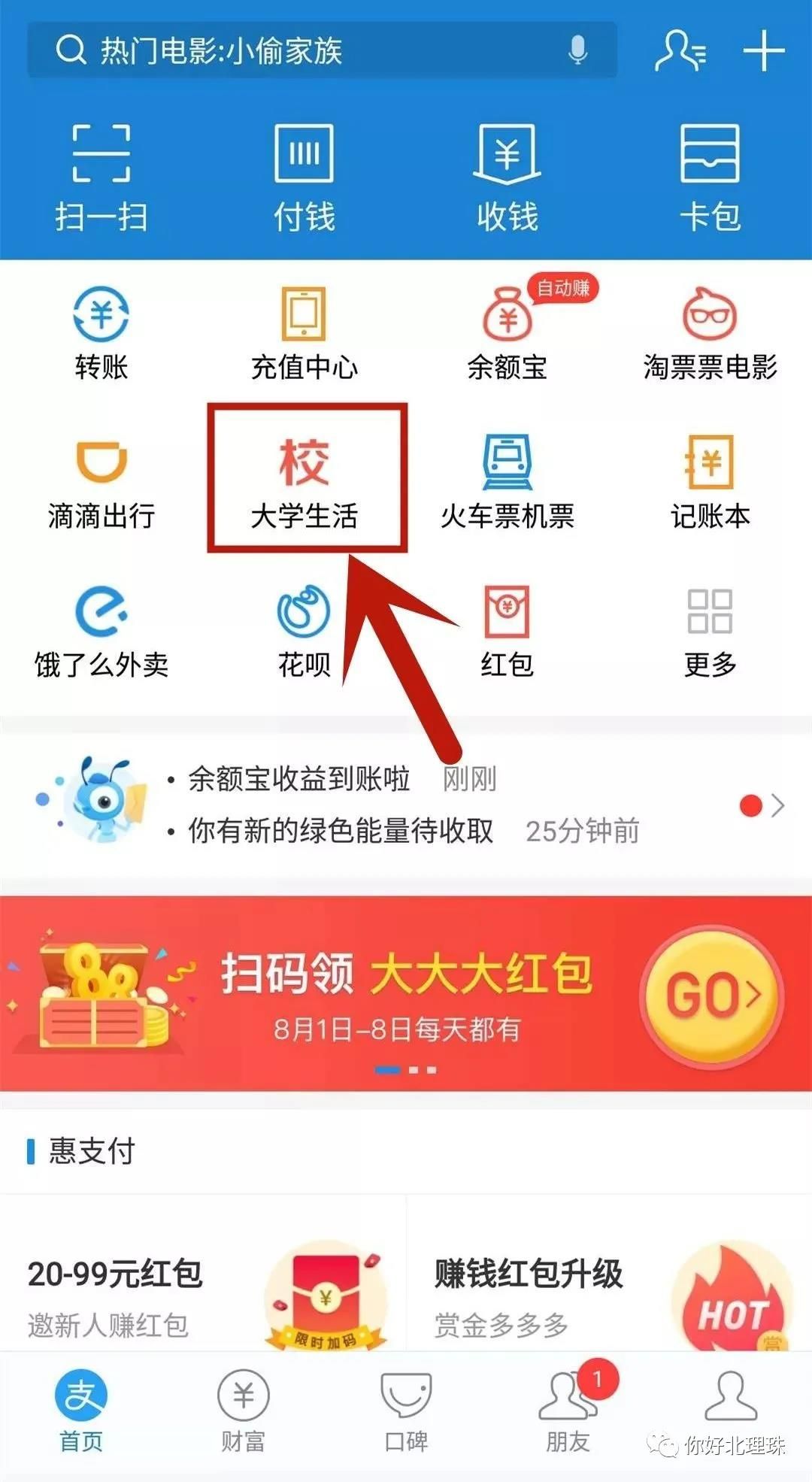Tap the microphone icon for voice search
812x1482 pixels.
577,50
